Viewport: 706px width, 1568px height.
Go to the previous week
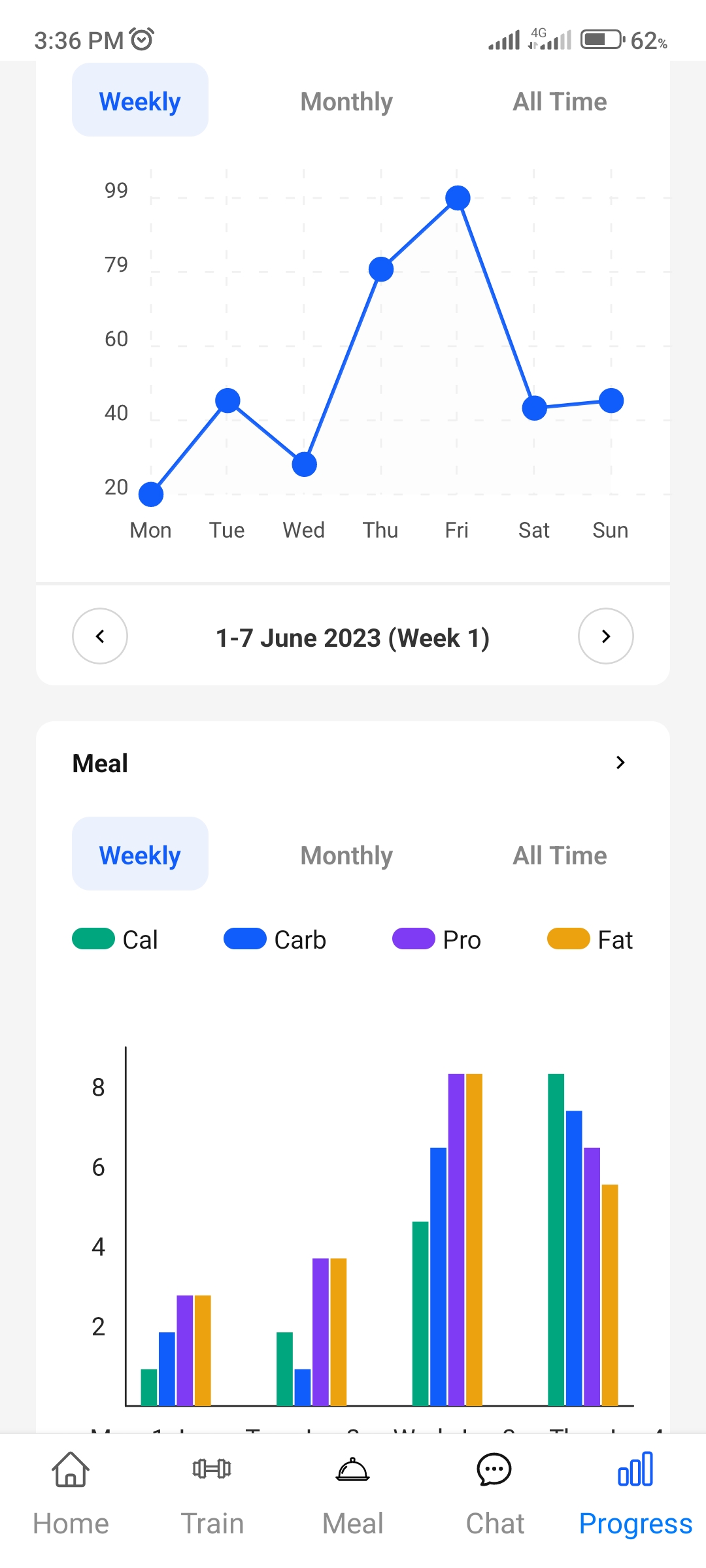[99, 636]
